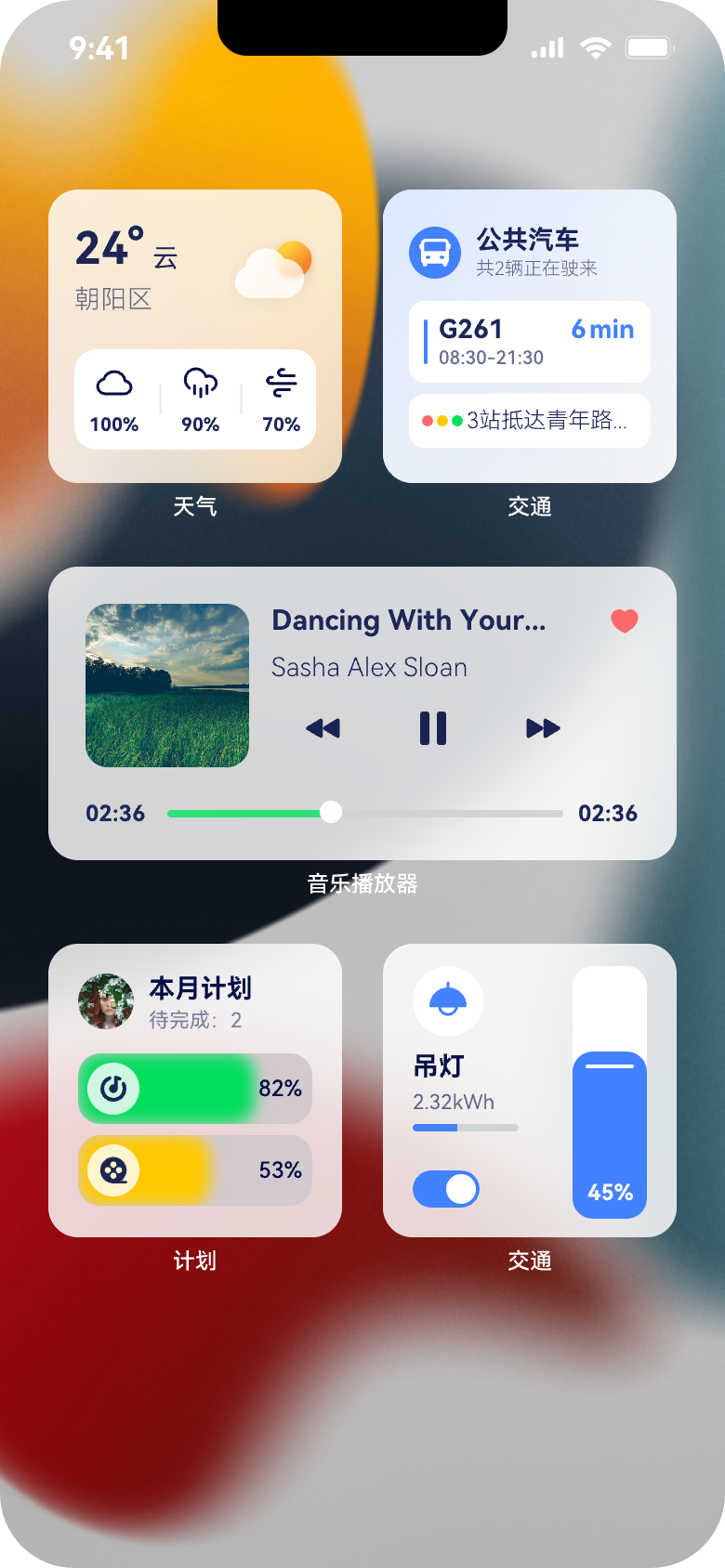Skip forward to the next track
Screen dimensions: 725x1568
tap(543, 728)
